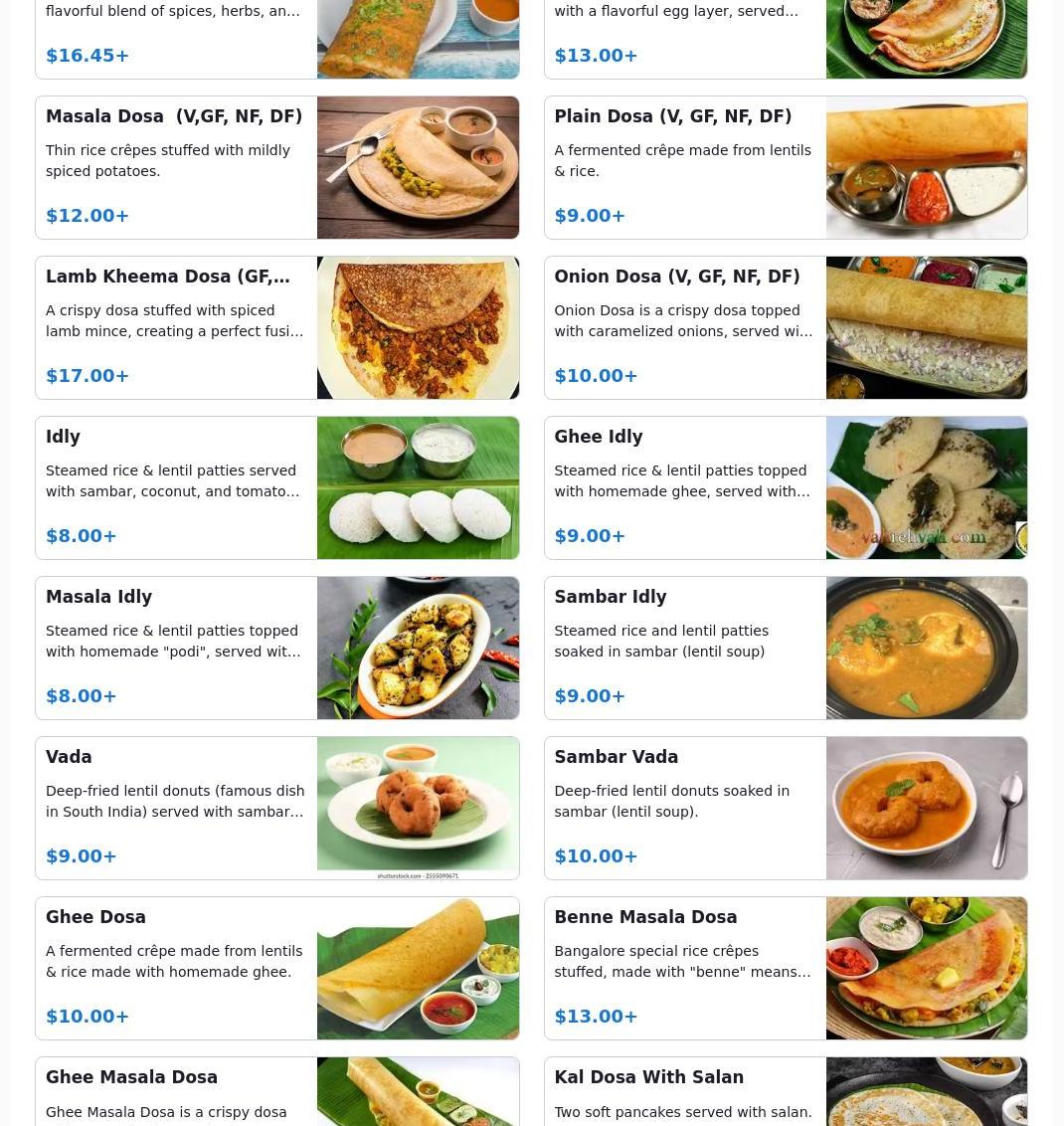The width and height of the screenshot is (1064, 1126).
Task: View the Lamb Kheema Dosa card
Action: (x=276, y=327)
